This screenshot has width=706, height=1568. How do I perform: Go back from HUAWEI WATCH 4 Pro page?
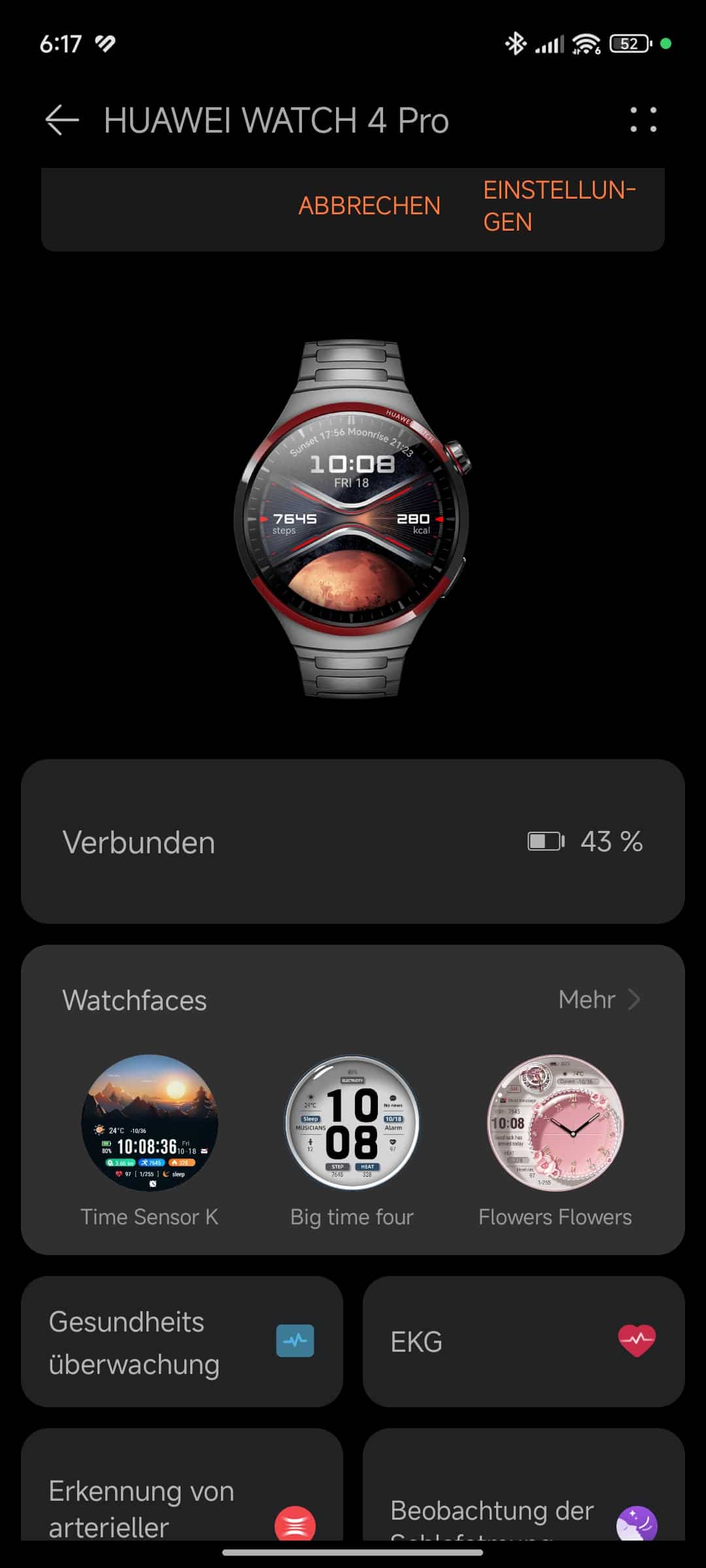coord(62,121)
